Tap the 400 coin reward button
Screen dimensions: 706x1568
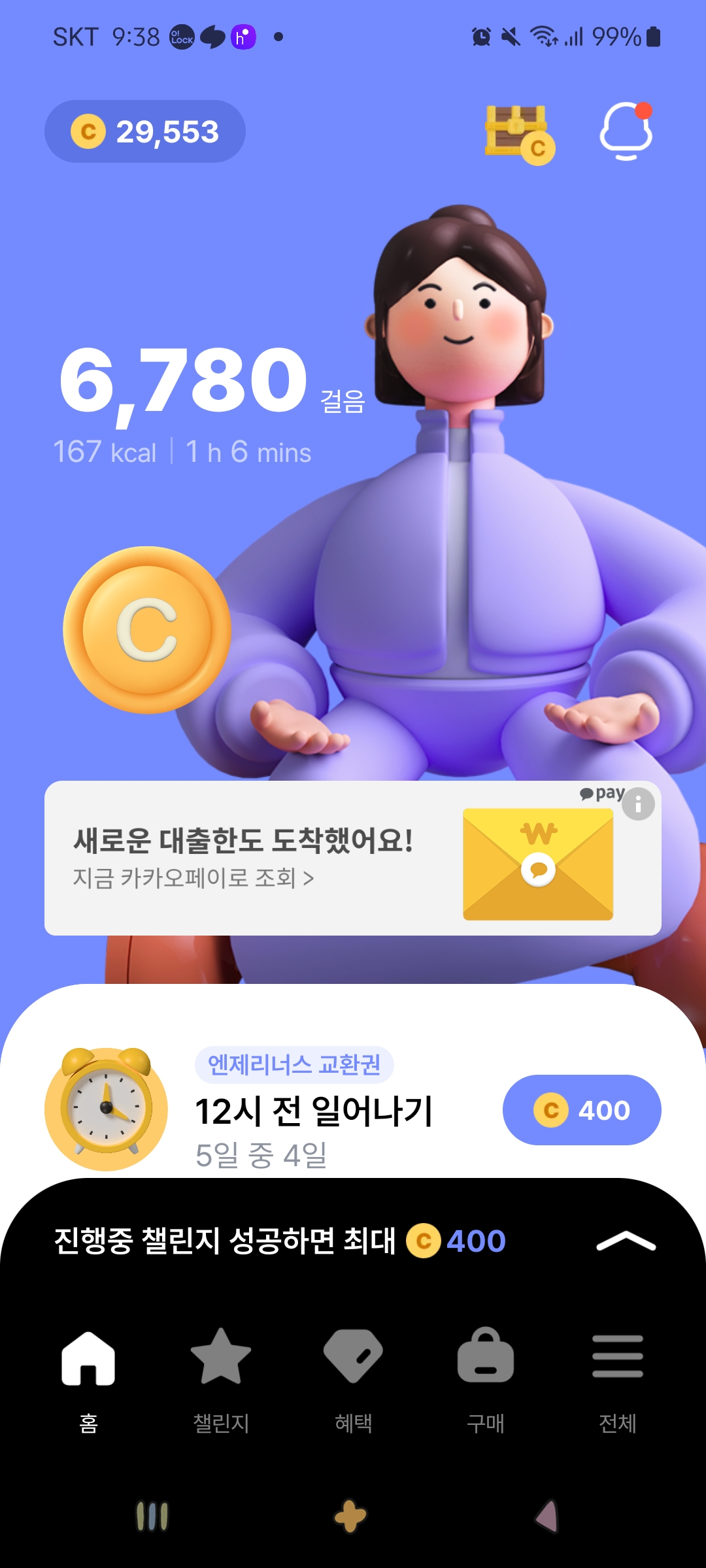point(581,1110)
